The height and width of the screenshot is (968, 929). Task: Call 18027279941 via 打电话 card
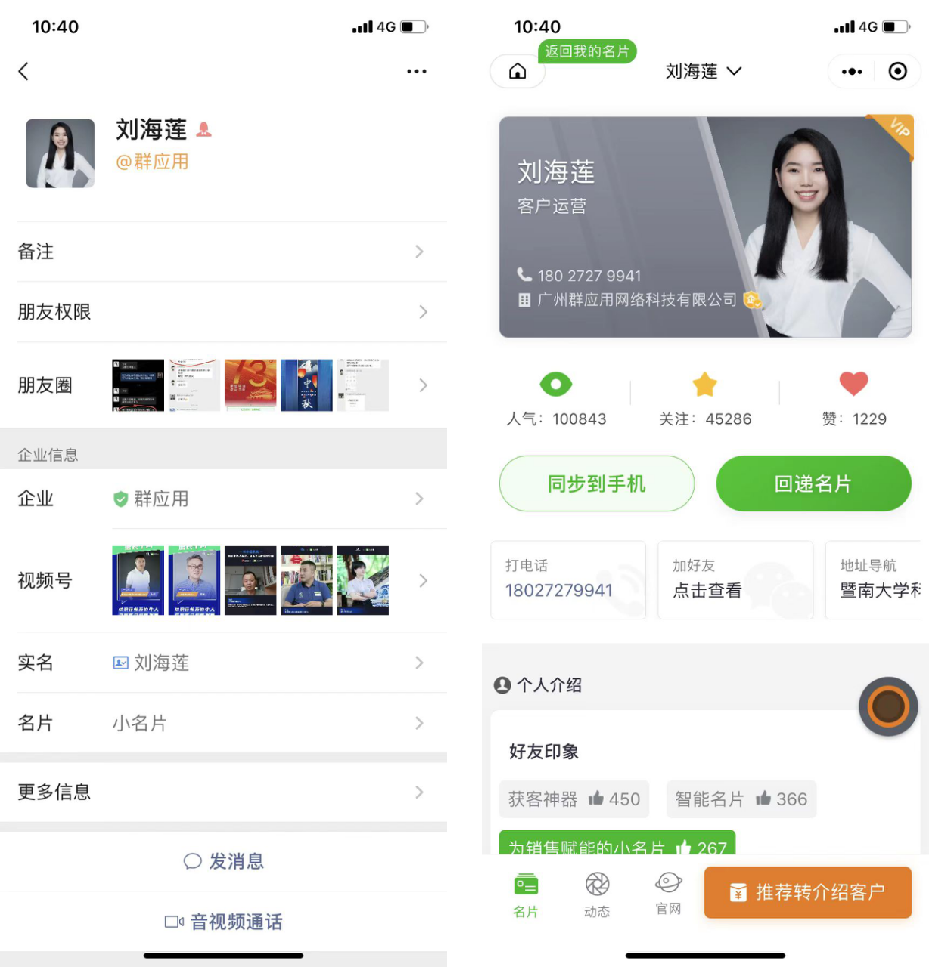[566, 580]
